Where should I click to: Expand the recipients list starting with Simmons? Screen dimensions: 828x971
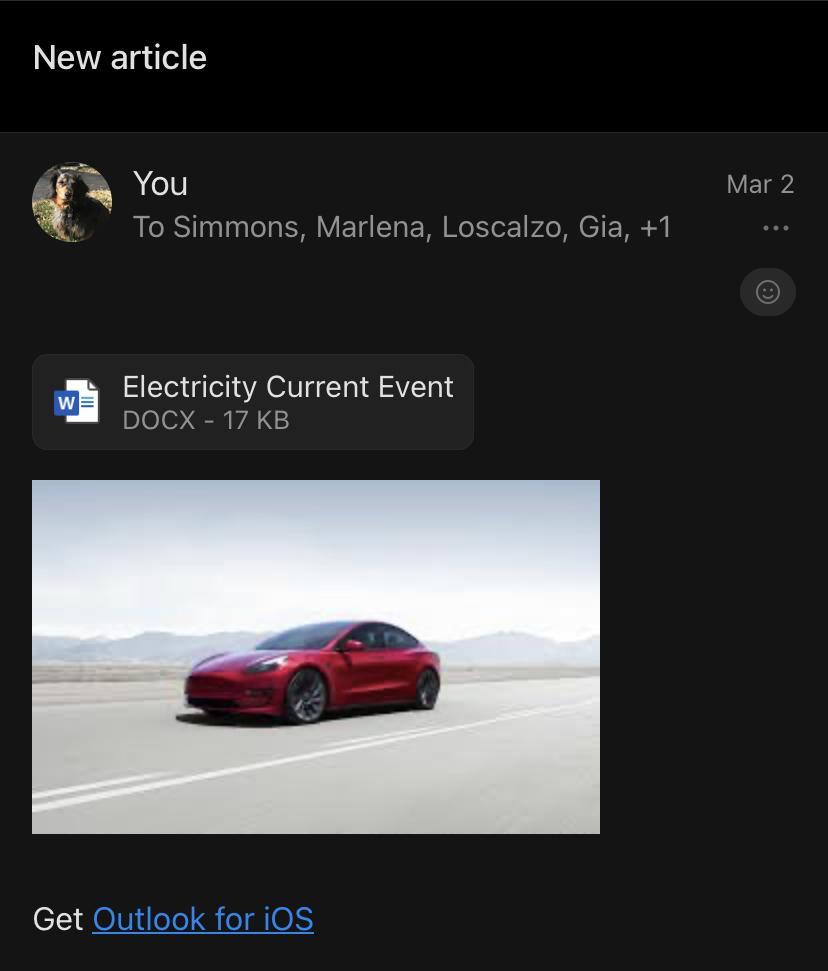(x=402, y=228)
